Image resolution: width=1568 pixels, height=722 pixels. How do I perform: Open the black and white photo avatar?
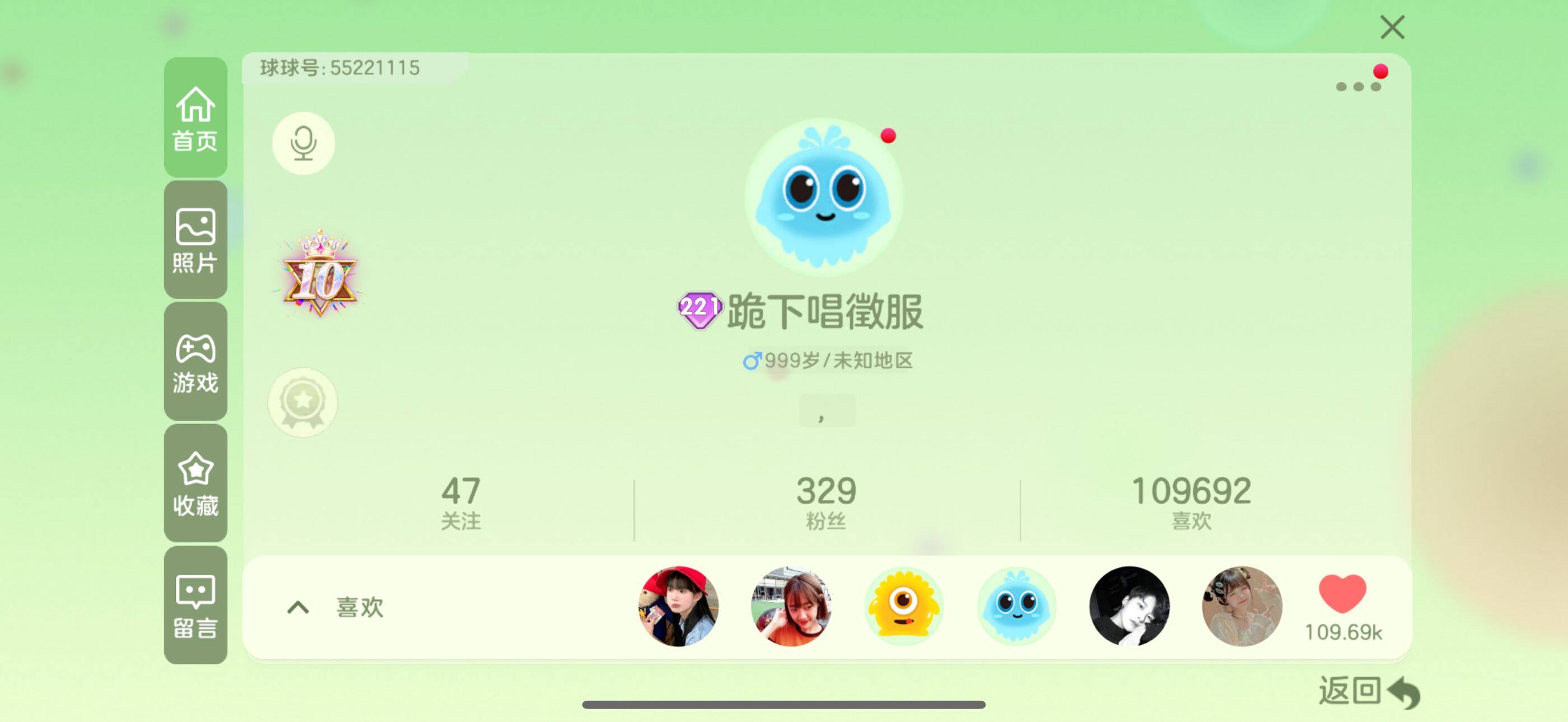1129,606
